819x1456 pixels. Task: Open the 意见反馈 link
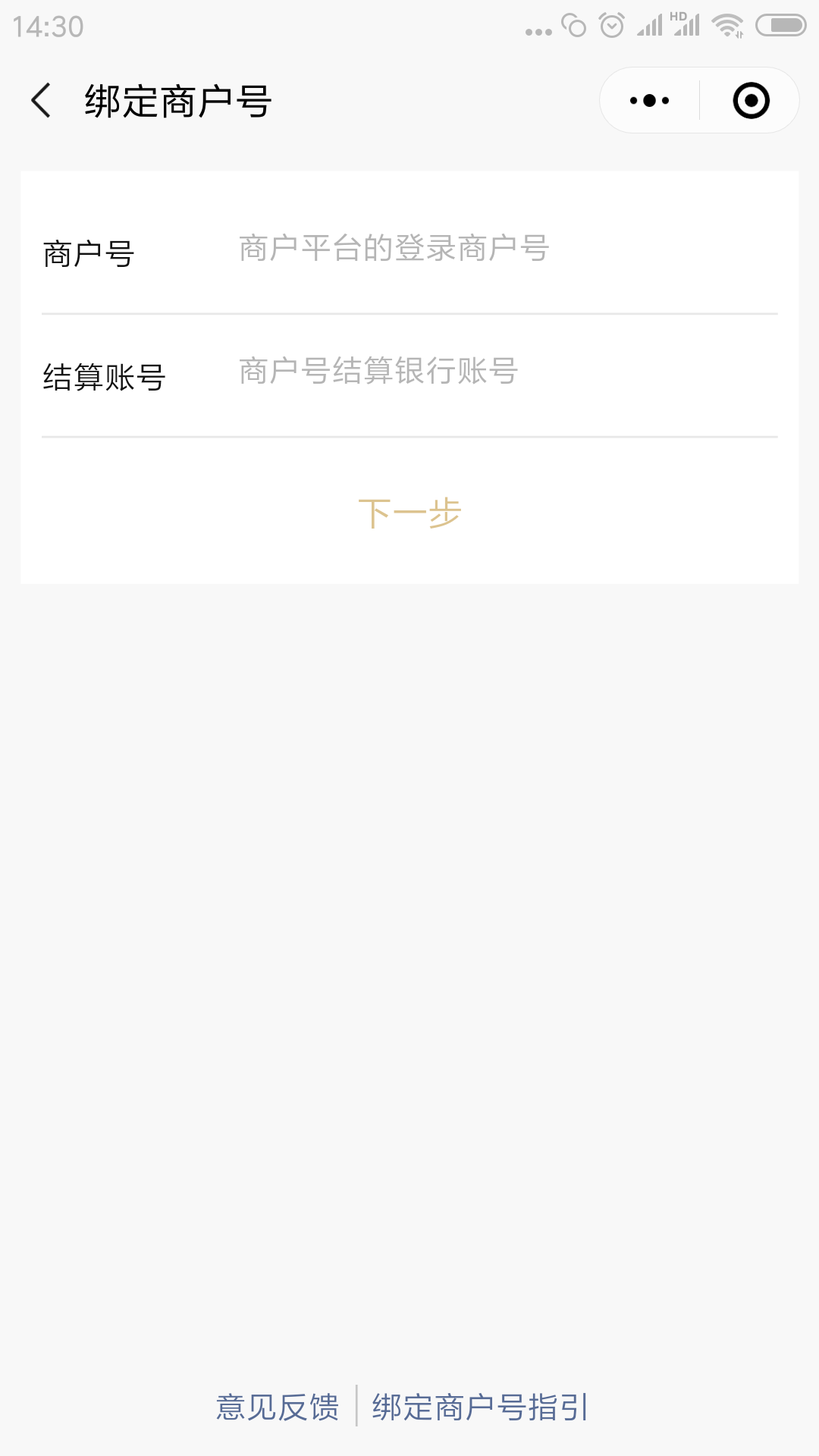click(278, 1407)
